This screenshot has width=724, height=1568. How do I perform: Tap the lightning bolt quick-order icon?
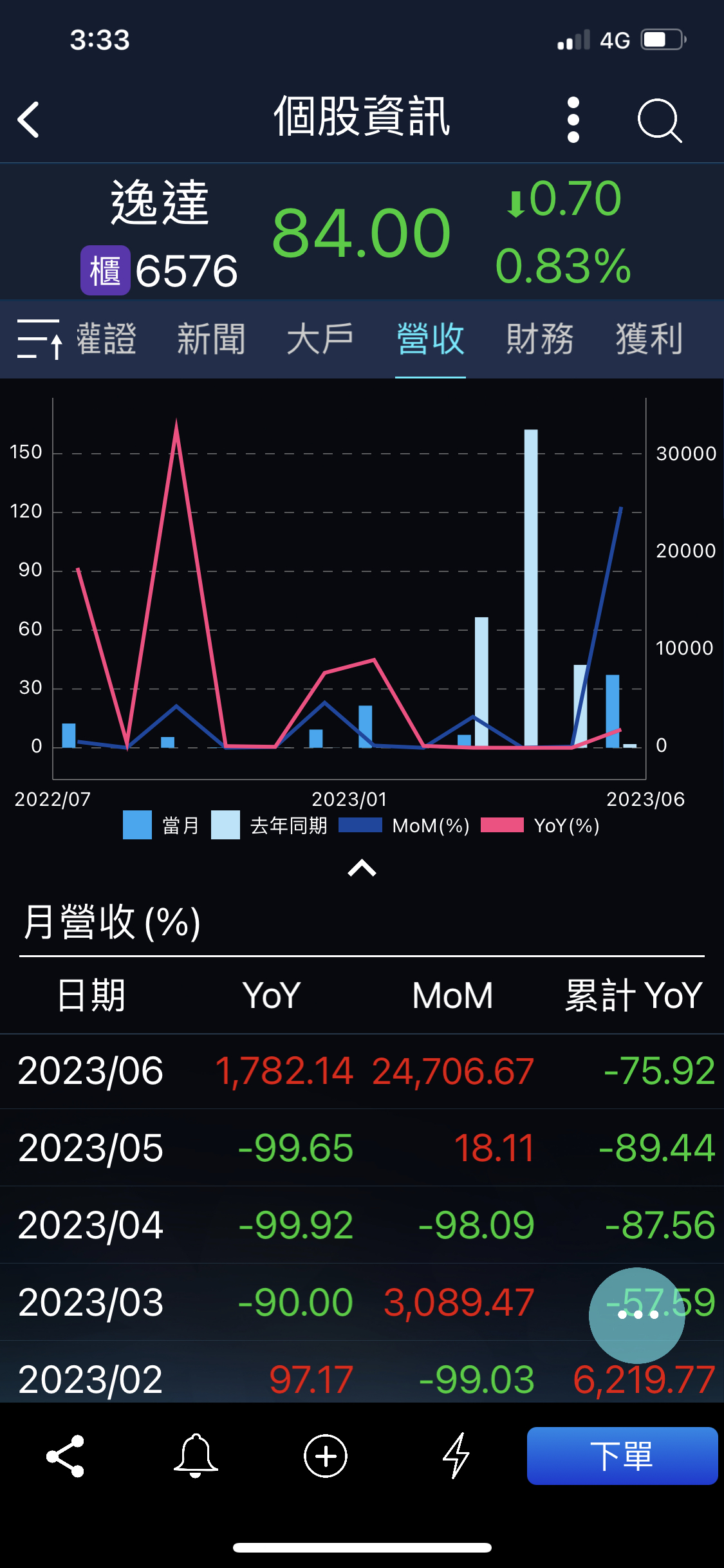point(456,1456)
